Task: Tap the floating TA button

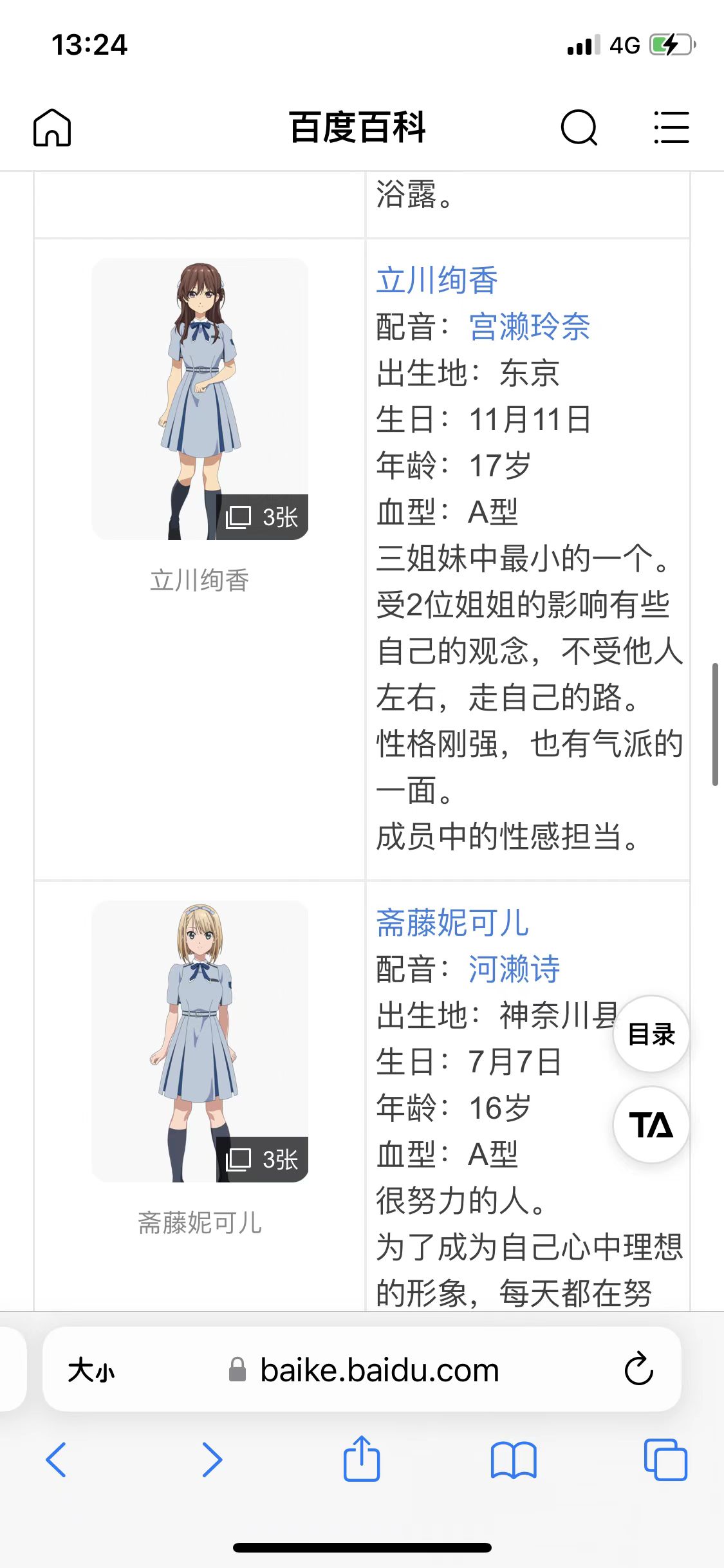Action: pyautogui.click(x=651, y=1125)
